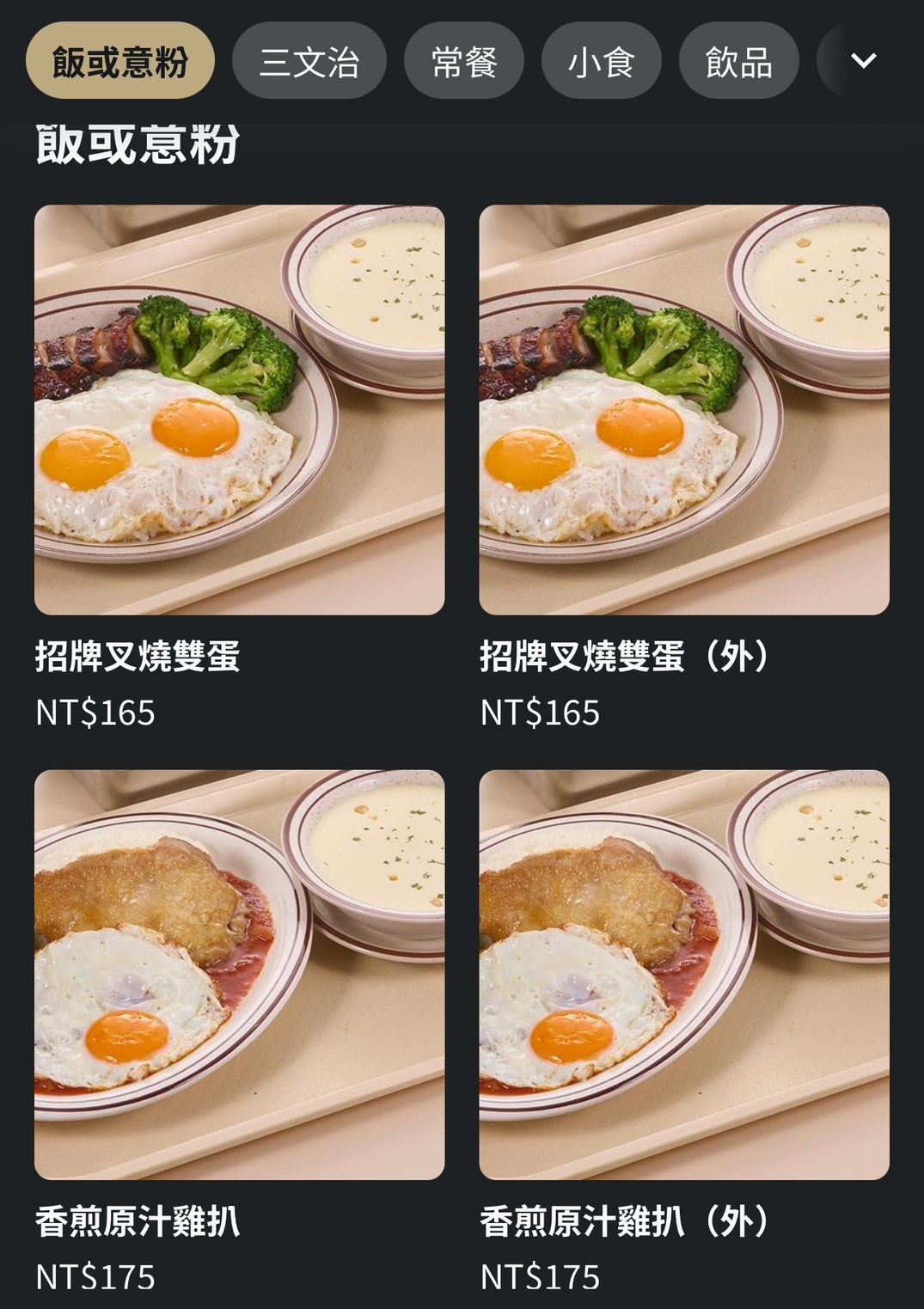The height and width of the screenshot is (1309, 924).
Task: Open 招牌叉燒雙蛋 item
Action: click(239, 410)
